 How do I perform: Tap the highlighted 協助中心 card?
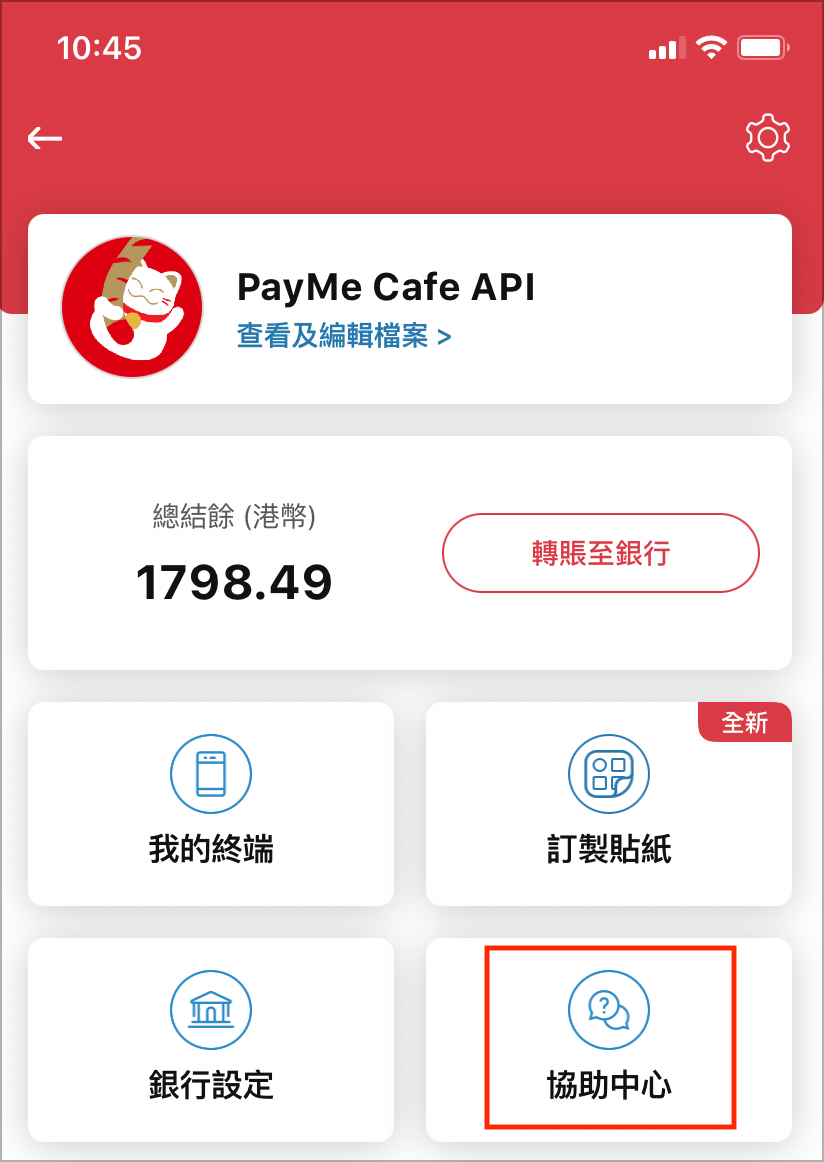coord(608,1040)
